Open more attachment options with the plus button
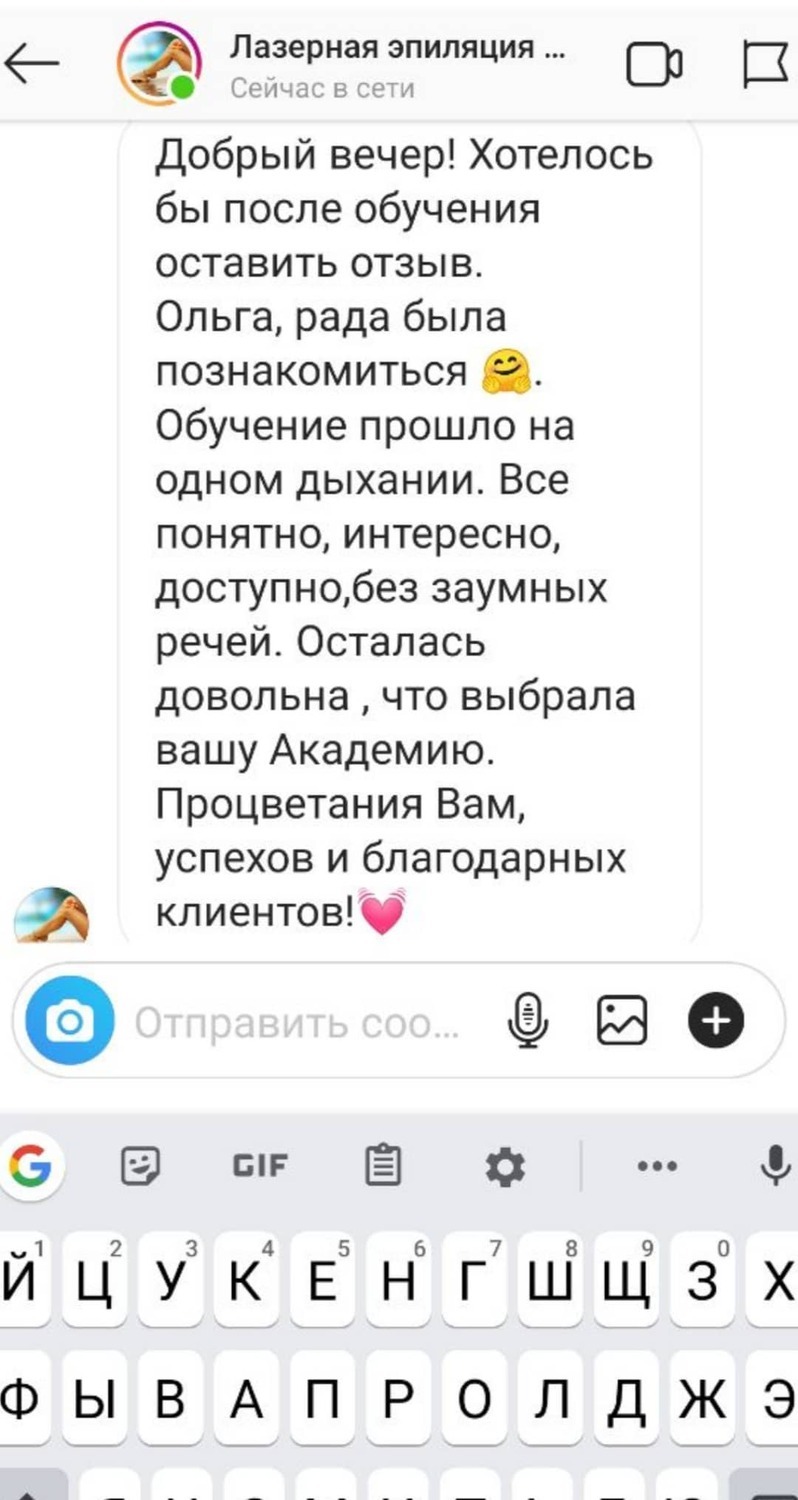Viewport: 798px width, 1500px height. point(716,1019)
